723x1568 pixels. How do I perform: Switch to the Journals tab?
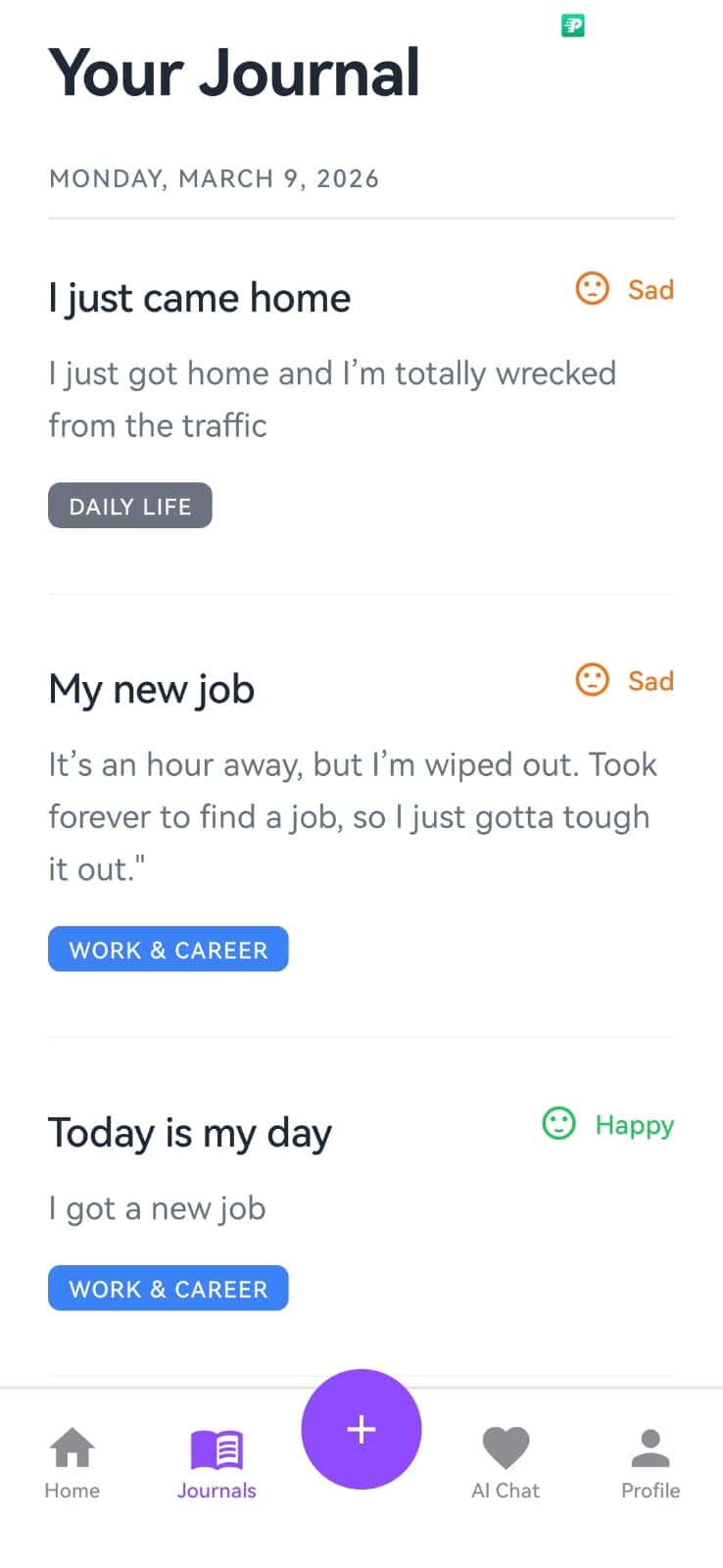(217, 1460)
